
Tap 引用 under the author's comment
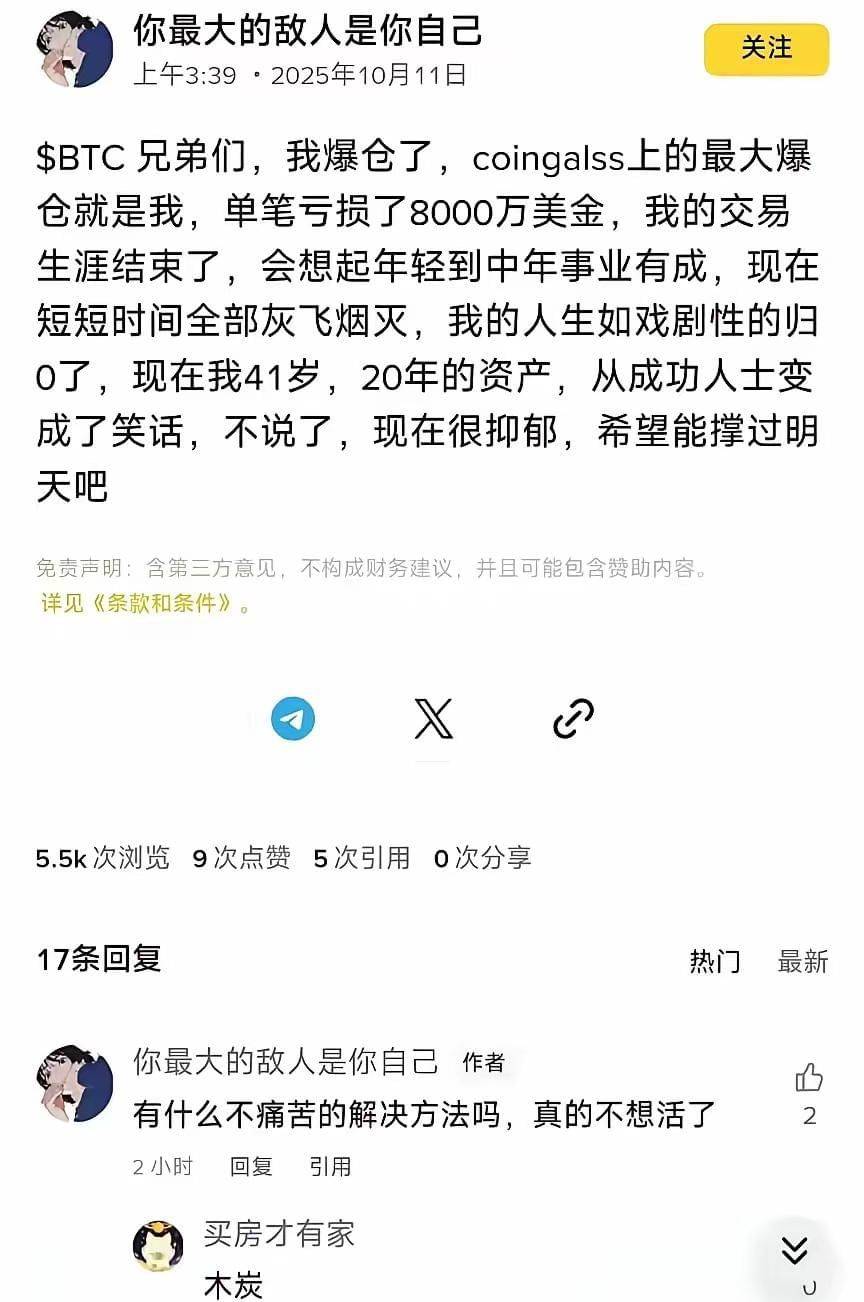330,1166
